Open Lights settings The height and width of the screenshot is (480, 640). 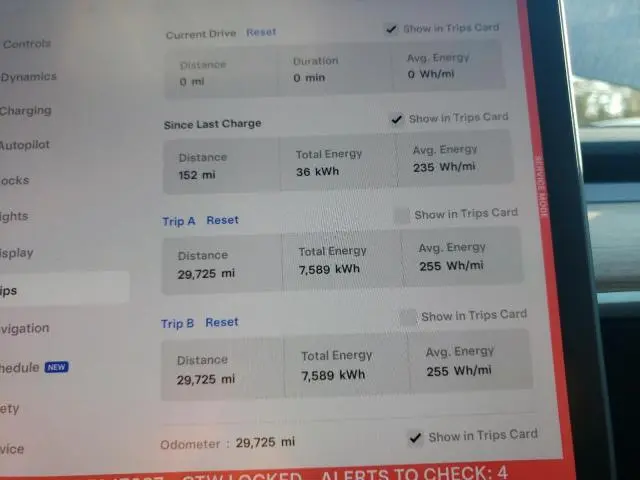[x=14, y=216]
